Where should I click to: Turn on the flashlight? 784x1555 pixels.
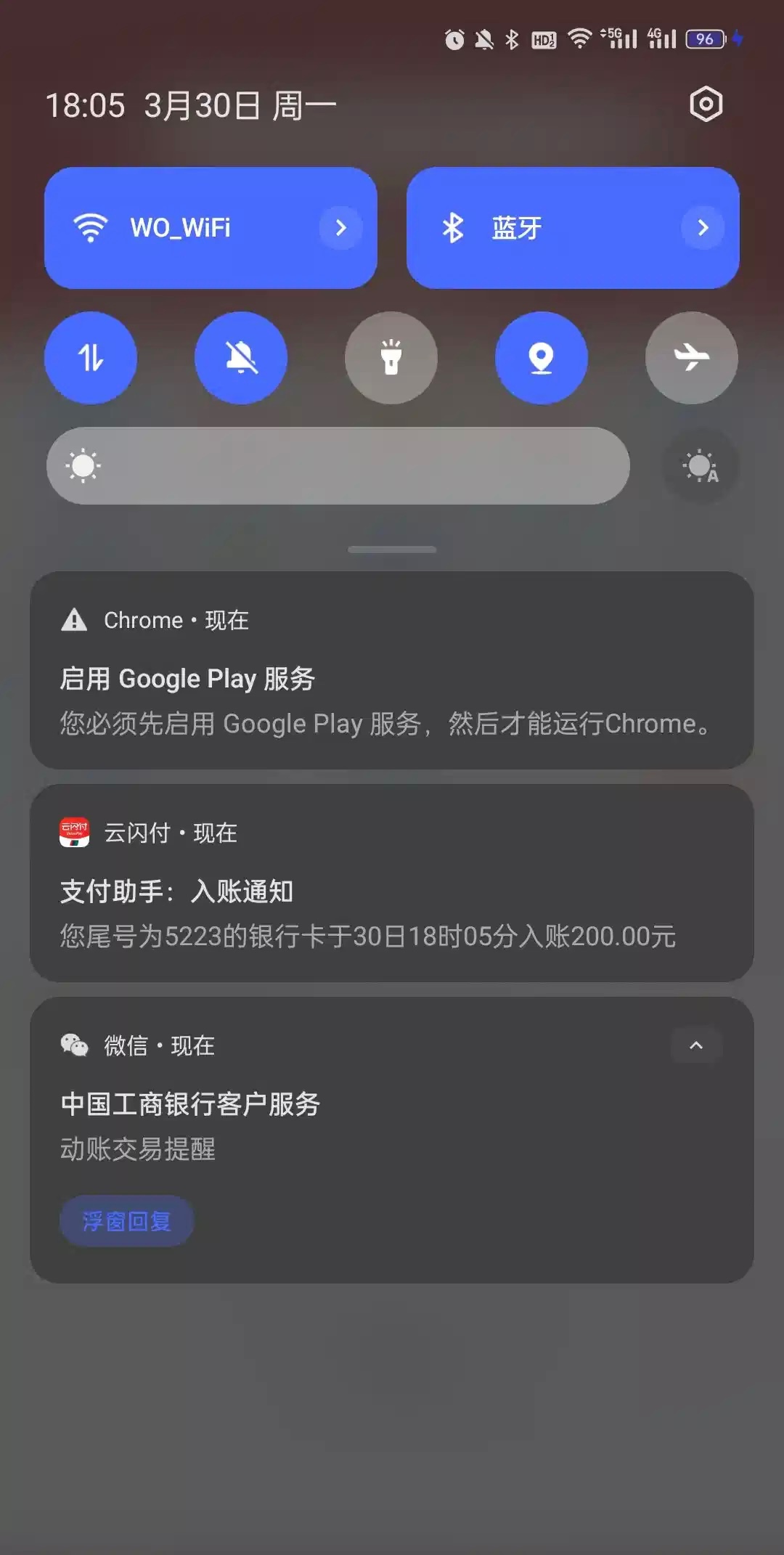point(391,358)
